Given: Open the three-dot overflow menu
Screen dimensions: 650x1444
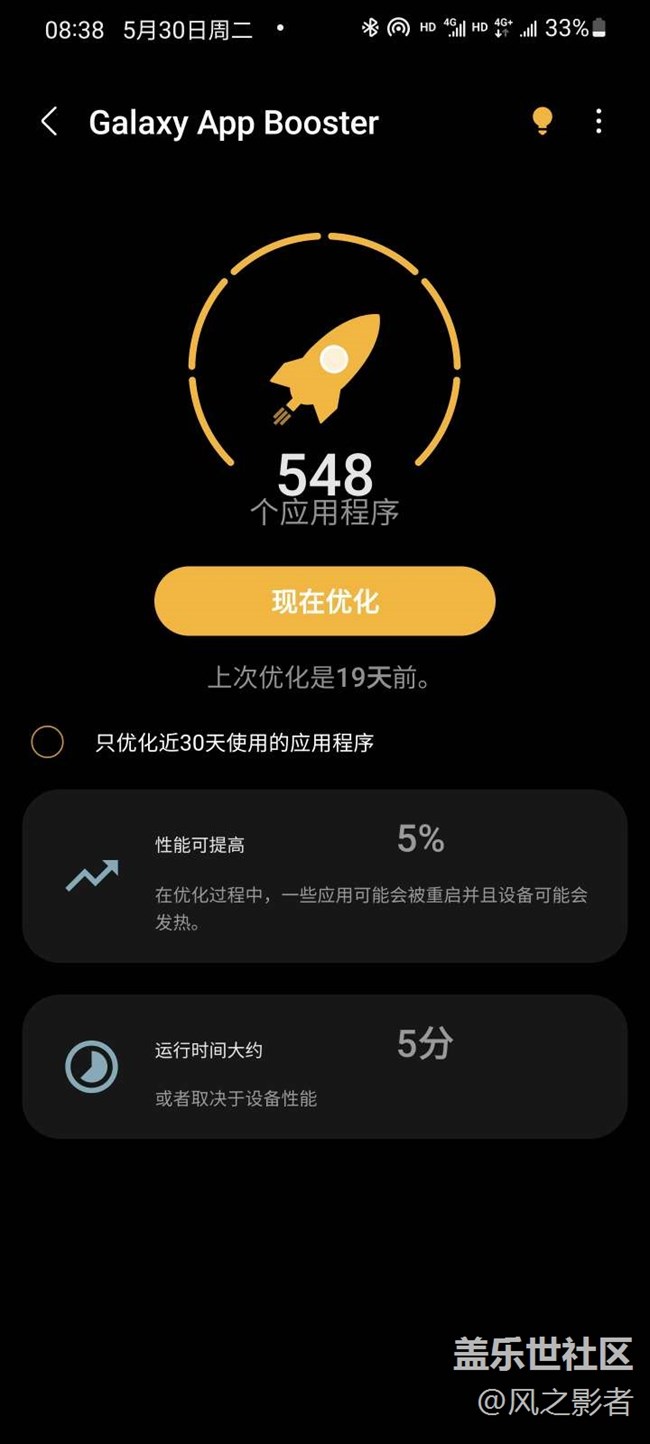Looking at the screenshot, I should [x=599, y=122].
